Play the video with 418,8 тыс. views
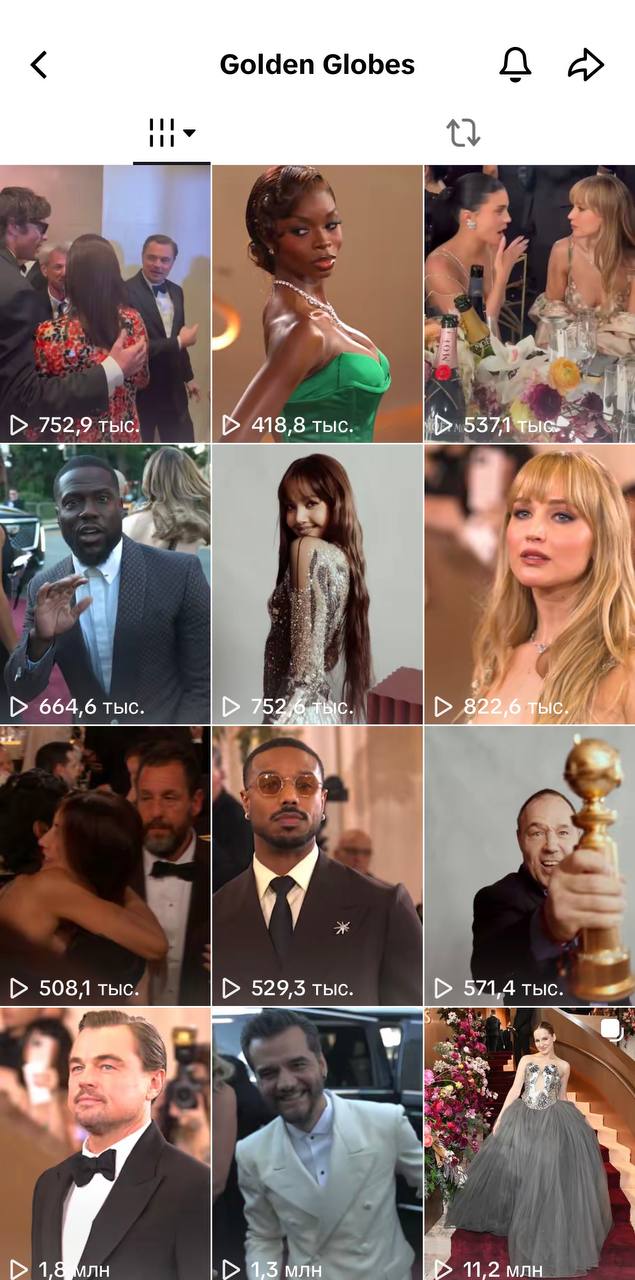This screenshot has height=1280, width=635. (x=317, y=303)
